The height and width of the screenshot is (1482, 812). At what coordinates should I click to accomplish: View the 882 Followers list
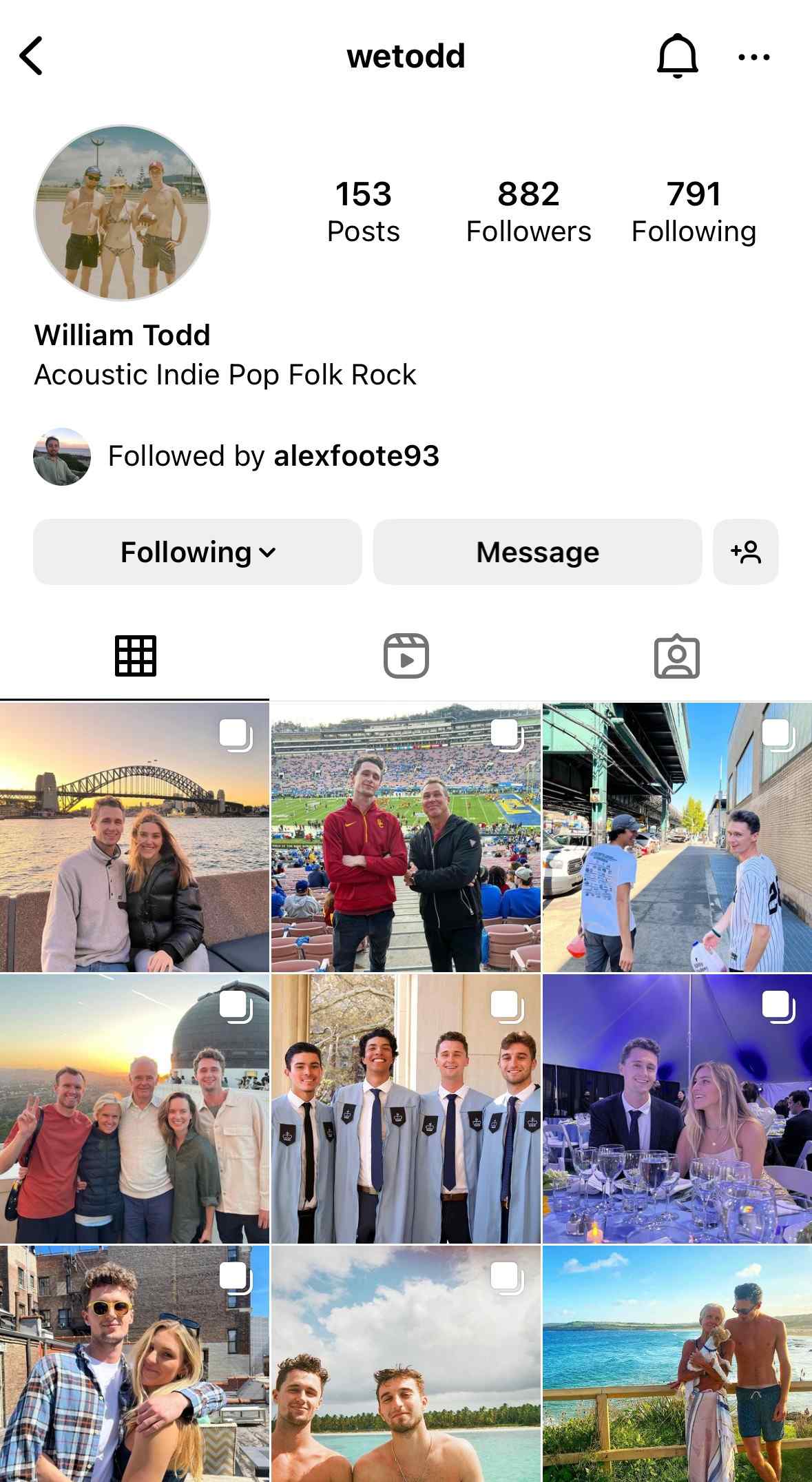528,212
